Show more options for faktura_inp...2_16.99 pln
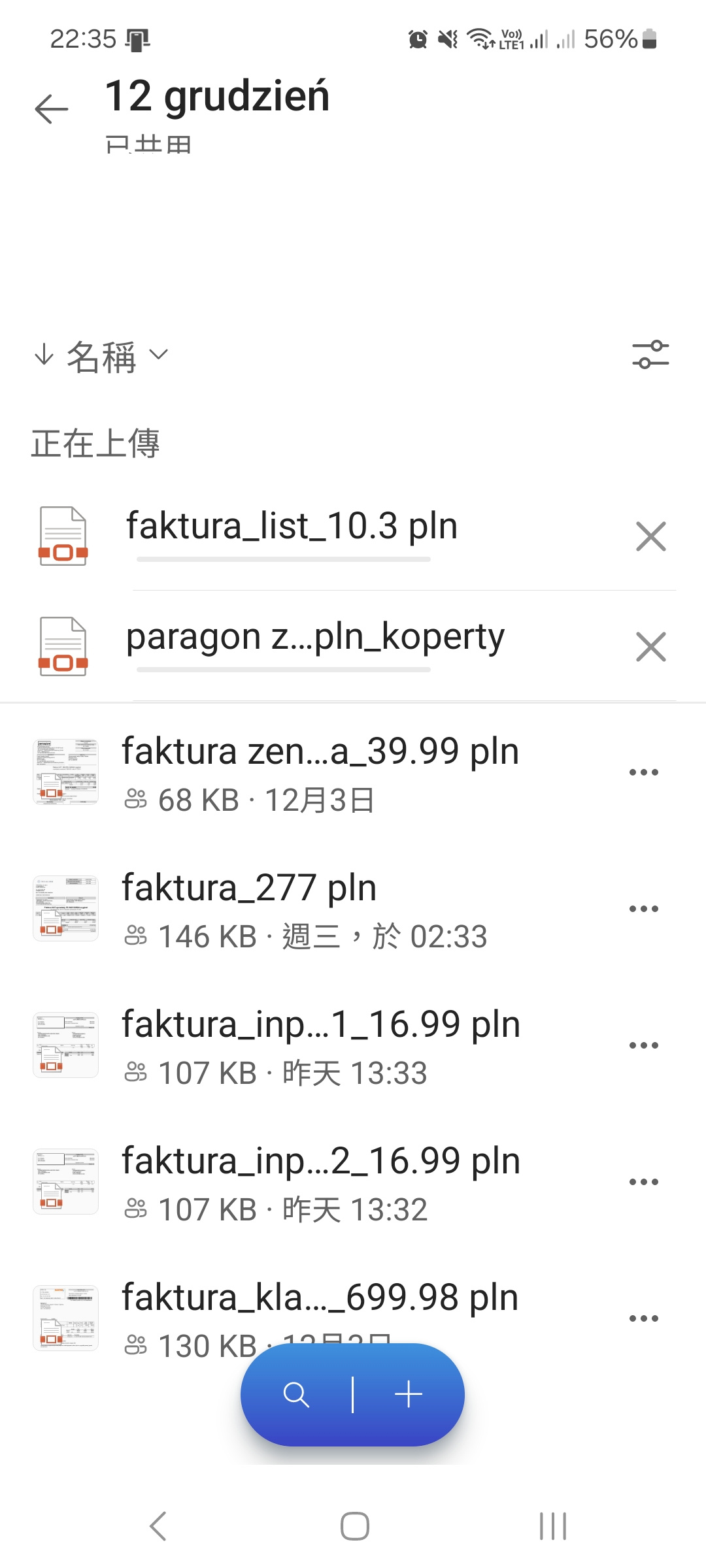Screen dimensions: 706x1568 (643, 1182)
